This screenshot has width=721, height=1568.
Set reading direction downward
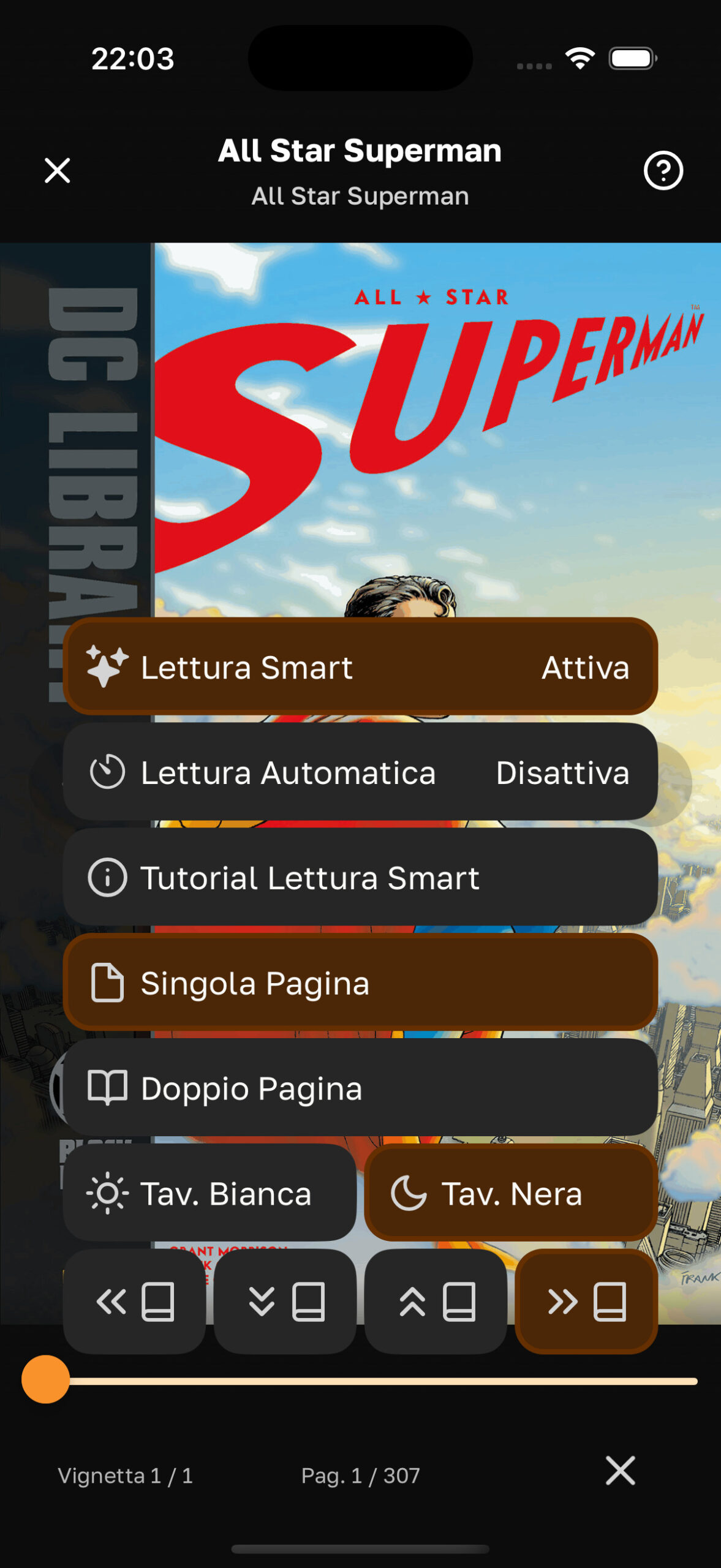[285, 1302]
